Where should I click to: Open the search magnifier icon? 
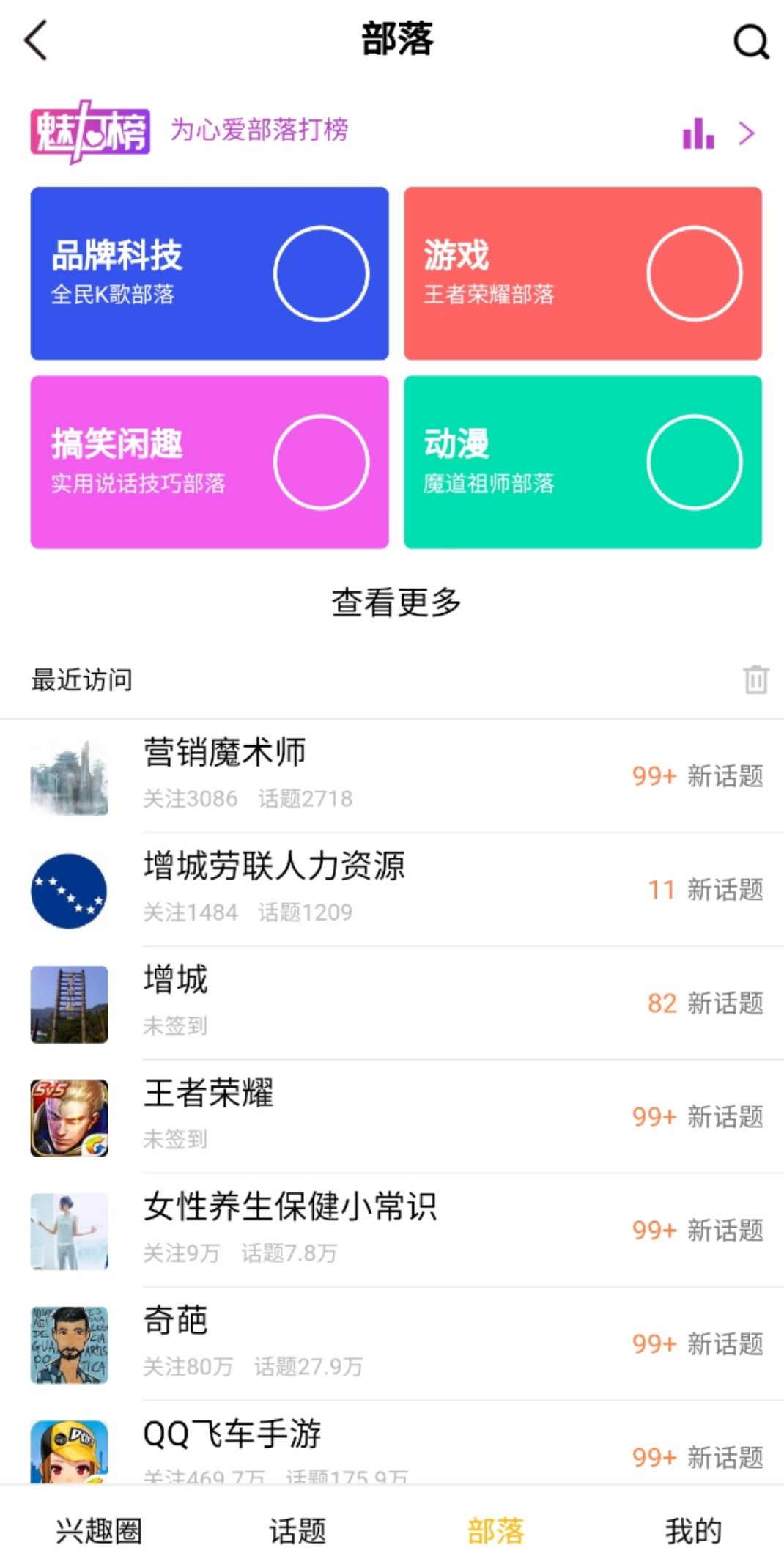pyautogui.click(x=750, y=42)
